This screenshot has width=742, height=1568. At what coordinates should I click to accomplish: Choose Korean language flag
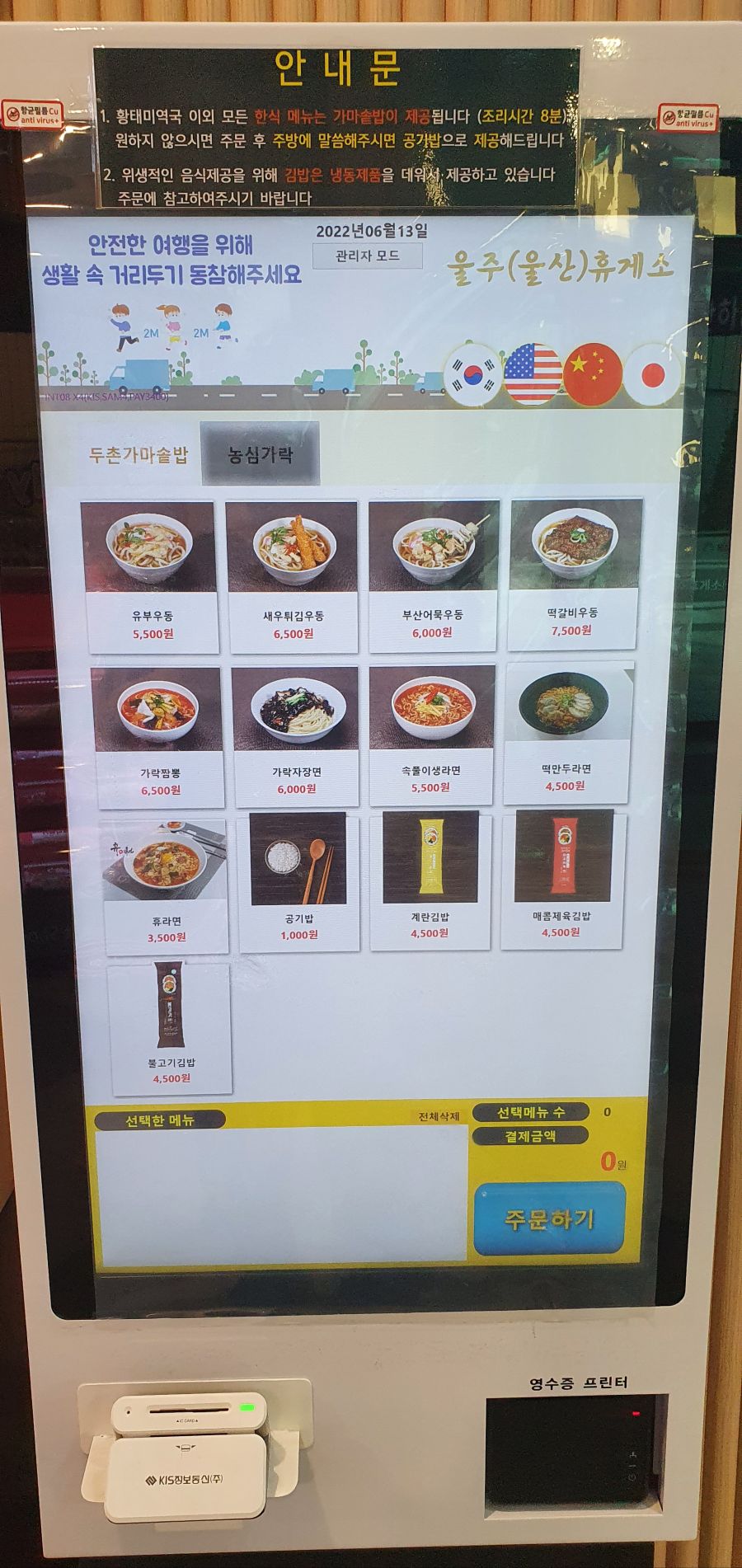[472, 374]
